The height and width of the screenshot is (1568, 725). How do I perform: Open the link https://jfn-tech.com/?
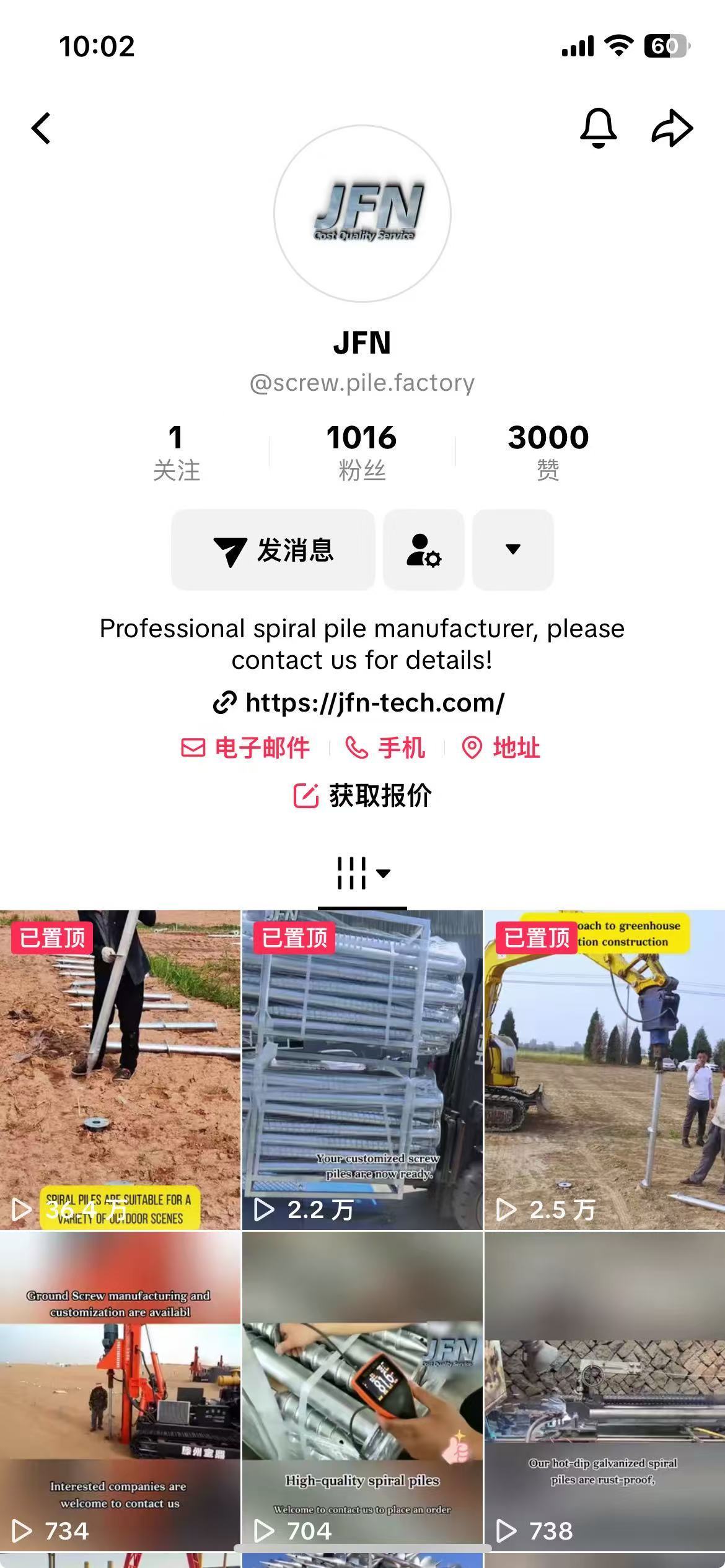[362, 702]
